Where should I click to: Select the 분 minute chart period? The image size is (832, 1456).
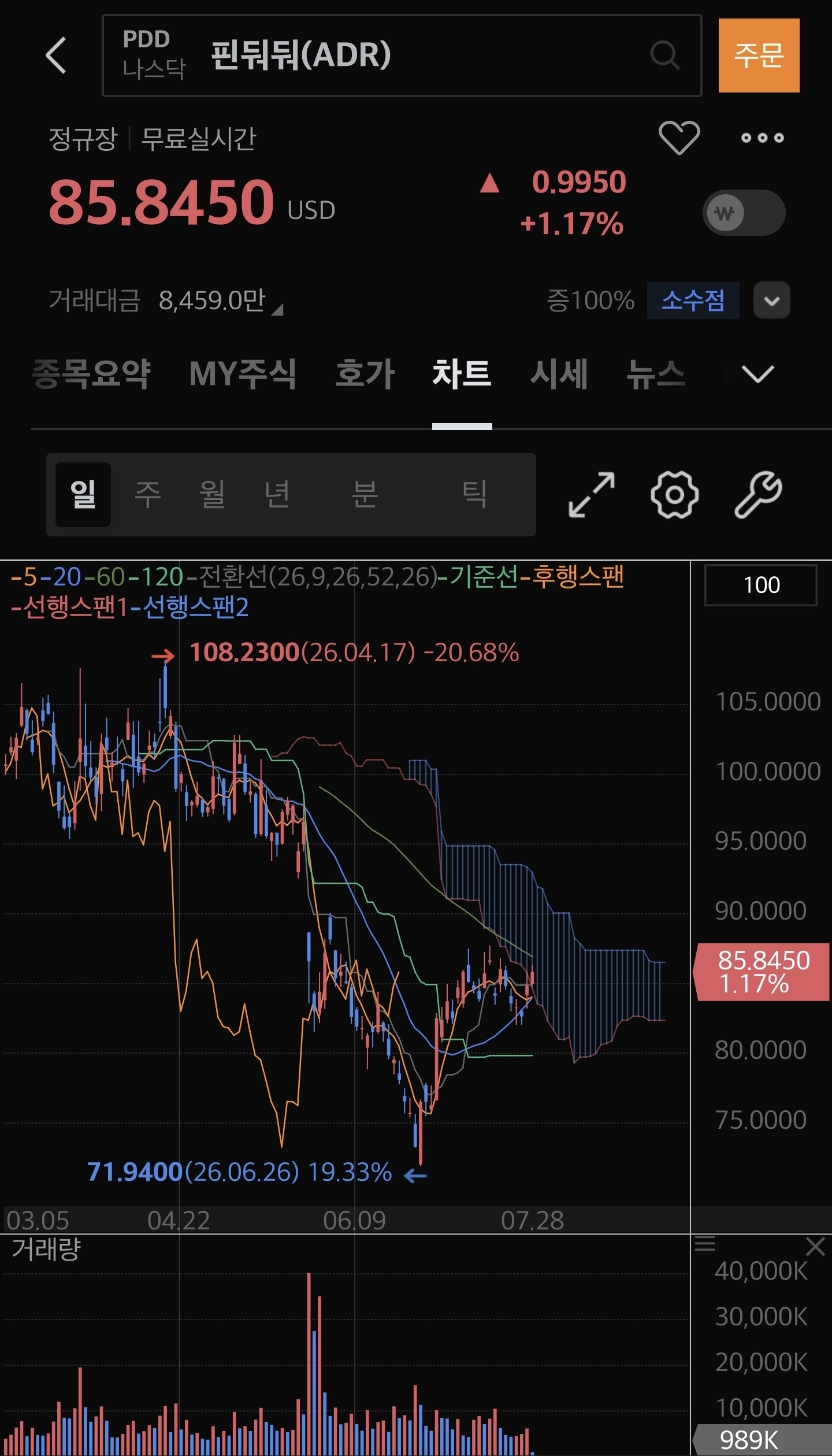(365, 494)
